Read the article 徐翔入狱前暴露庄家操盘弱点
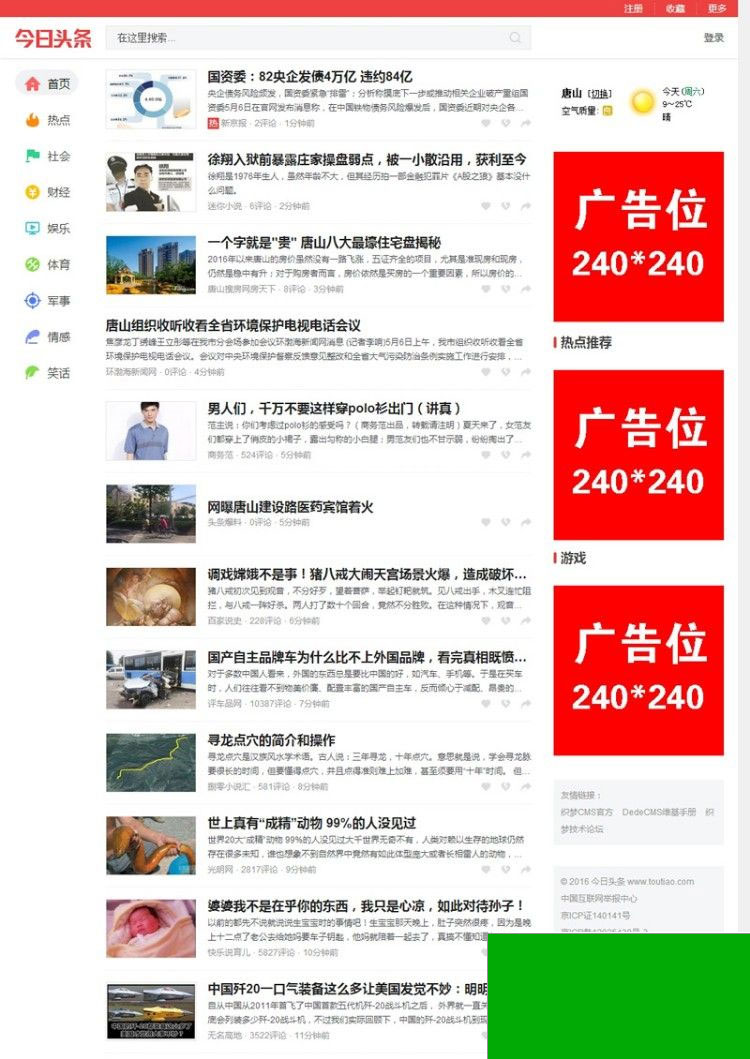 tap(366, 159)
